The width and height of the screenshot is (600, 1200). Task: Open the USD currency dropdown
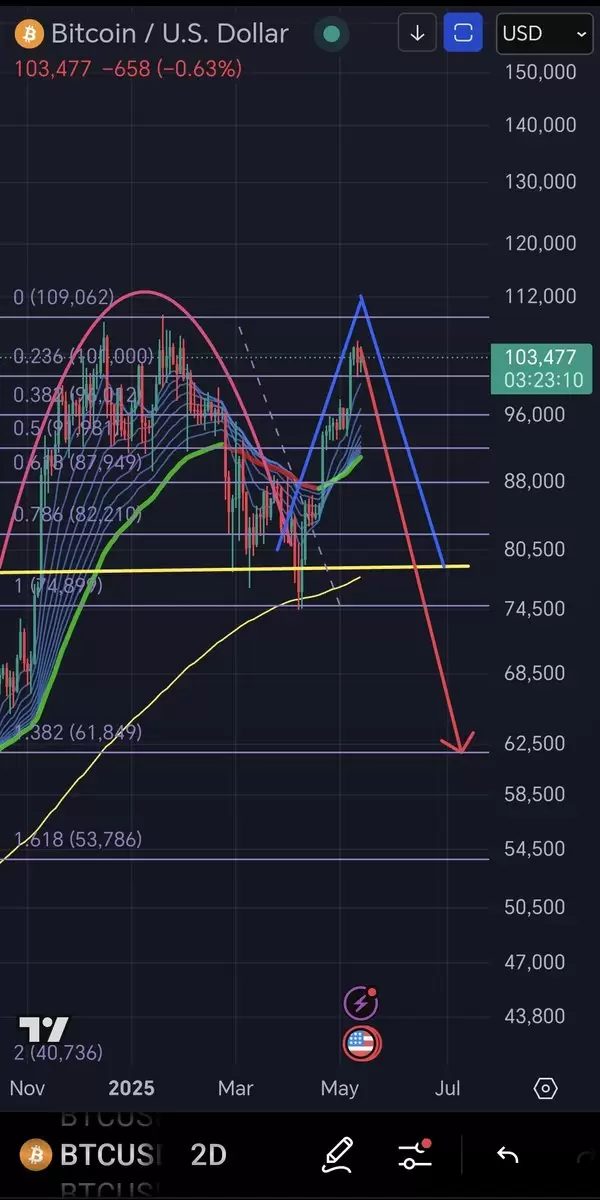(545, 33)
